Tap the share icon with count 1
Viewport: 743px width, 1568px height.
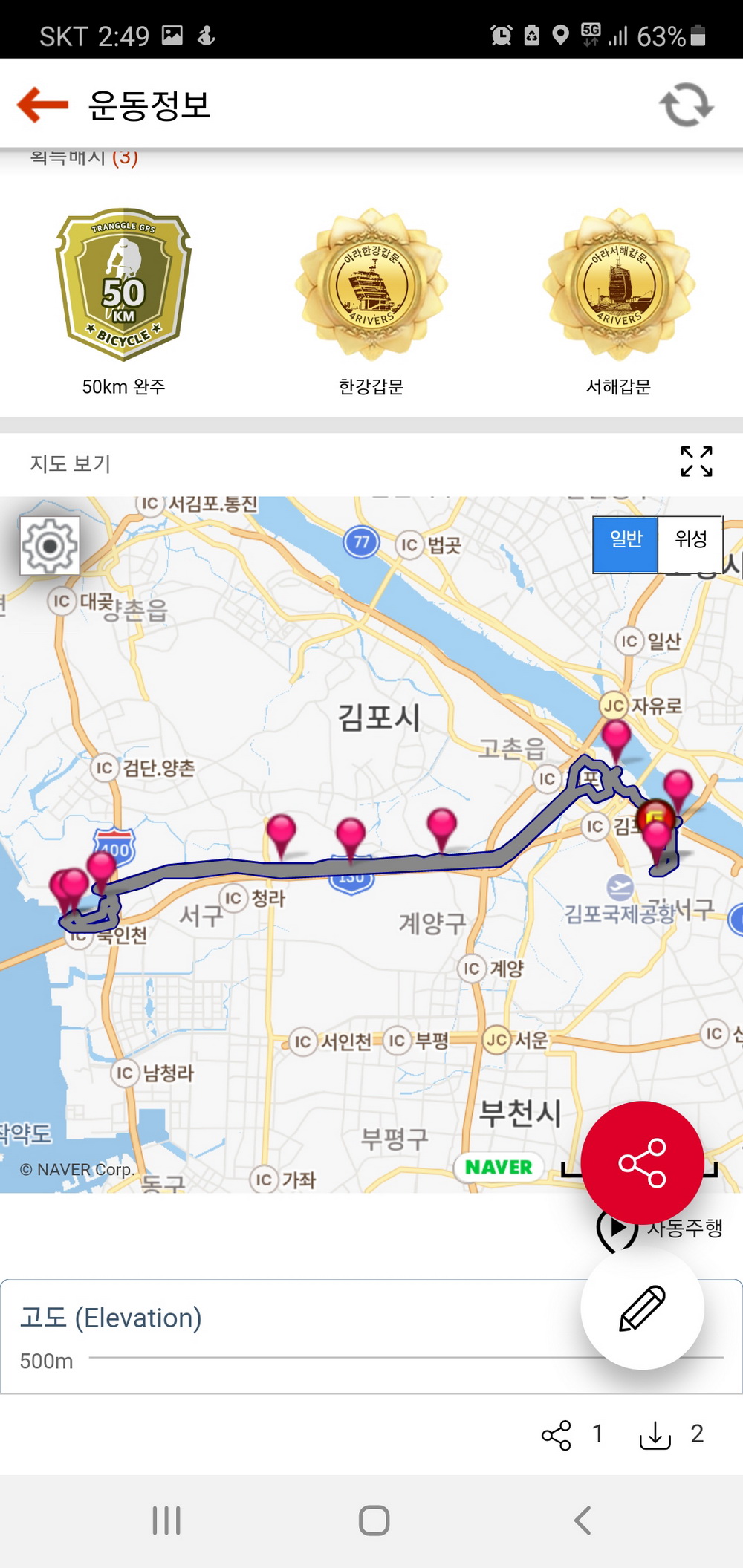click(557, 1435)
